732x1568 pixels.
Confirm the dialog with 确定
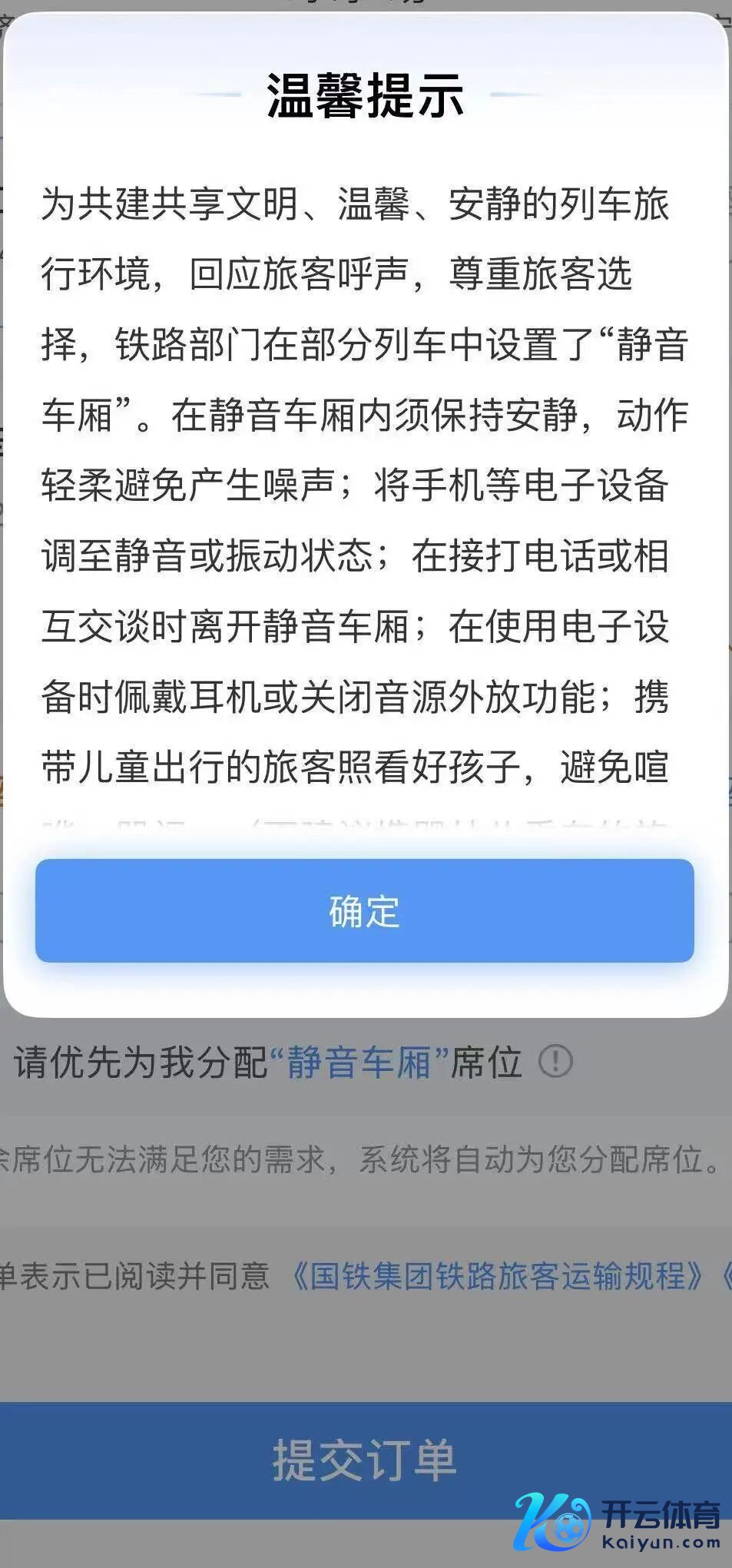365,911
